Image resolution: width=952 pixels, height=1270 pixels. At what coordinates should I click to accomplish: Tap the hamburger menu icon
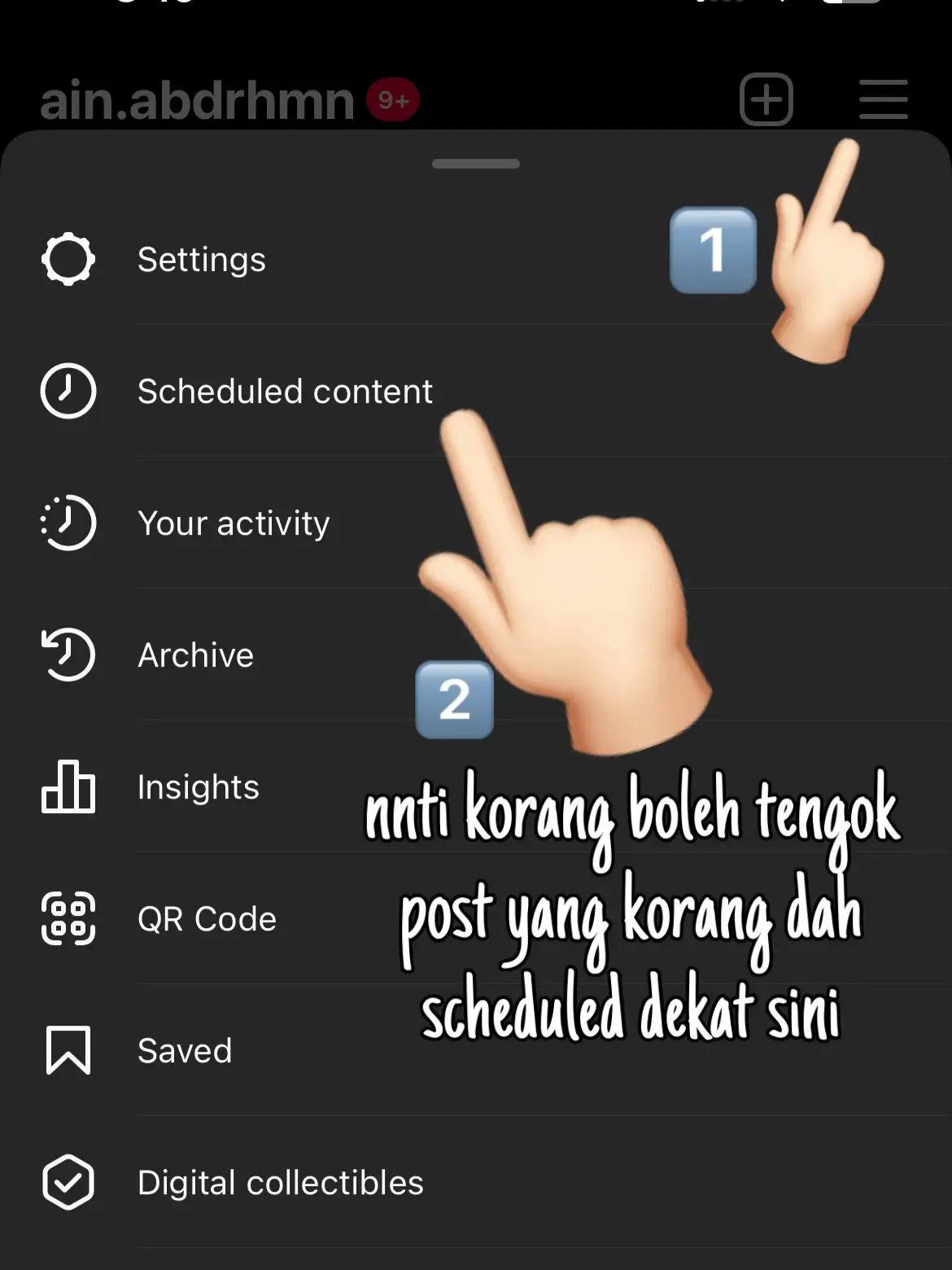883,100
